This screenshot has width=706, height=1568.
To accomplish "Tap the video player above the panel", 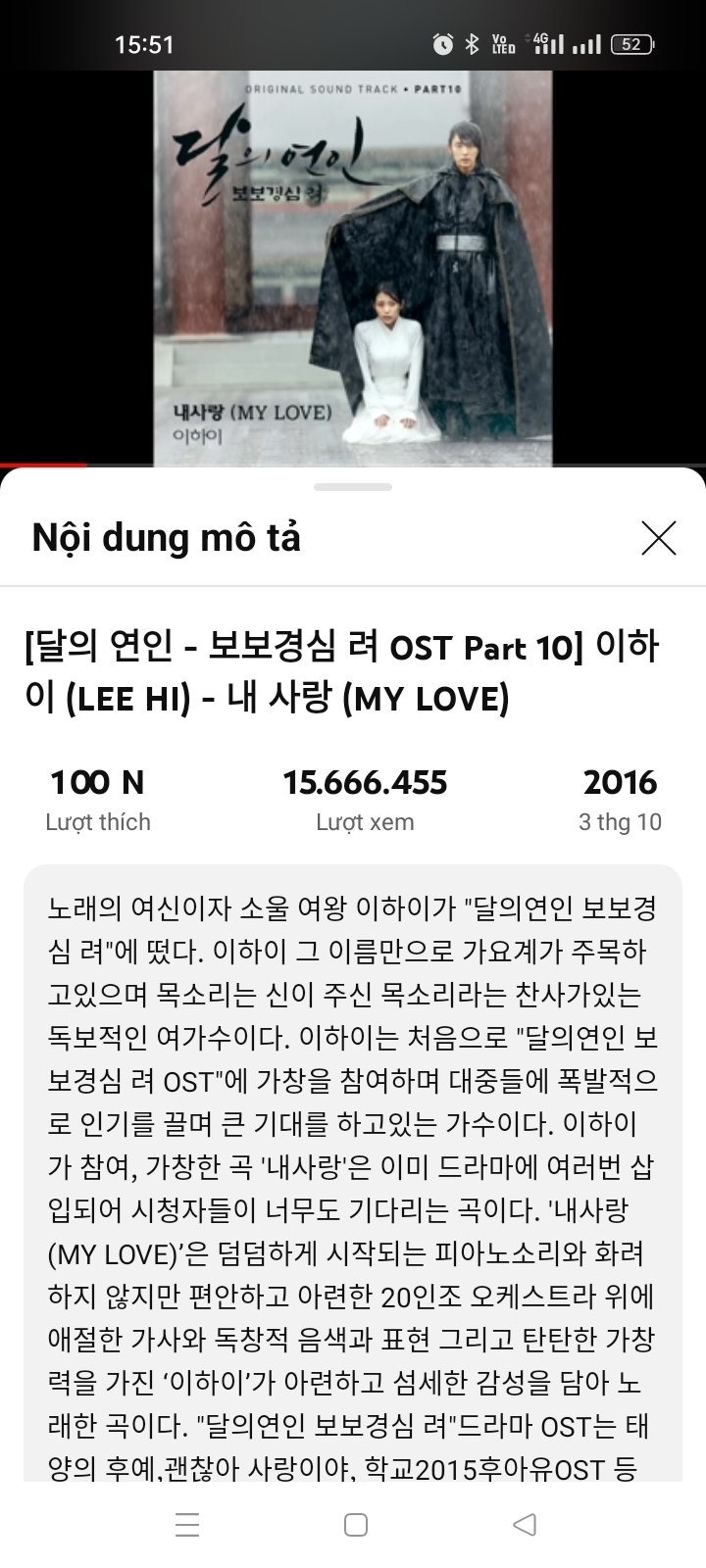I will pyautogui.click(x=353, y=267).
